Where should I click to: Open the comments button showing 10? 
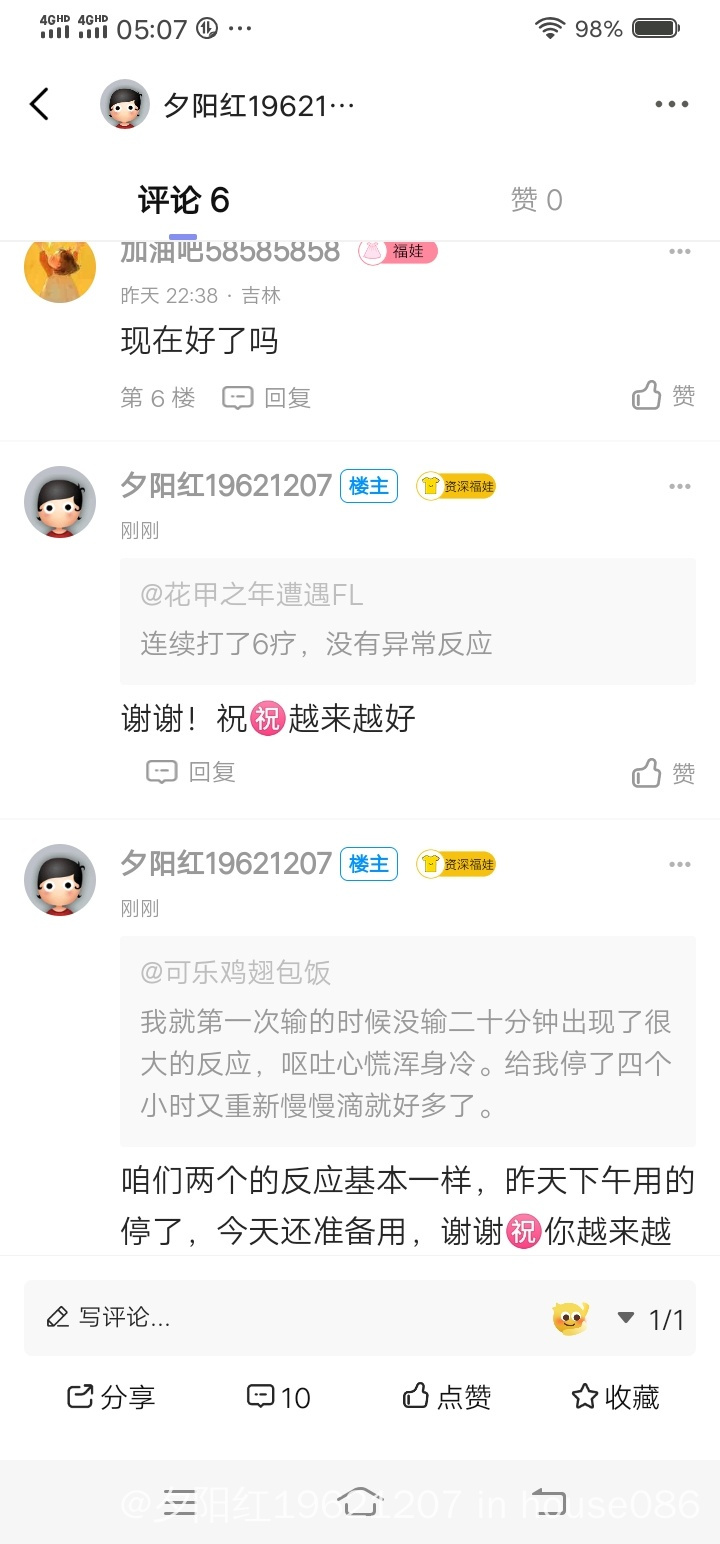tap(279, 1397)
